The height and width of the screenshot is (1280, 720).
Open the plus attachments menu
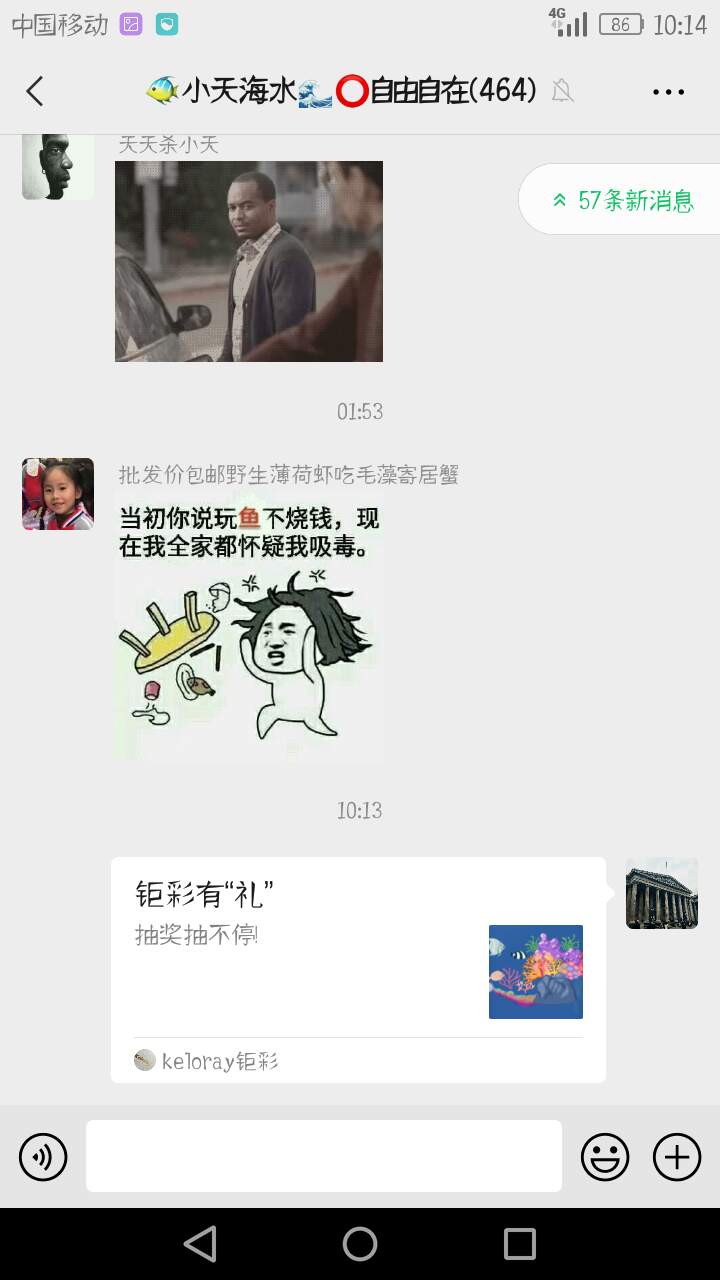tap(677, 1158)
